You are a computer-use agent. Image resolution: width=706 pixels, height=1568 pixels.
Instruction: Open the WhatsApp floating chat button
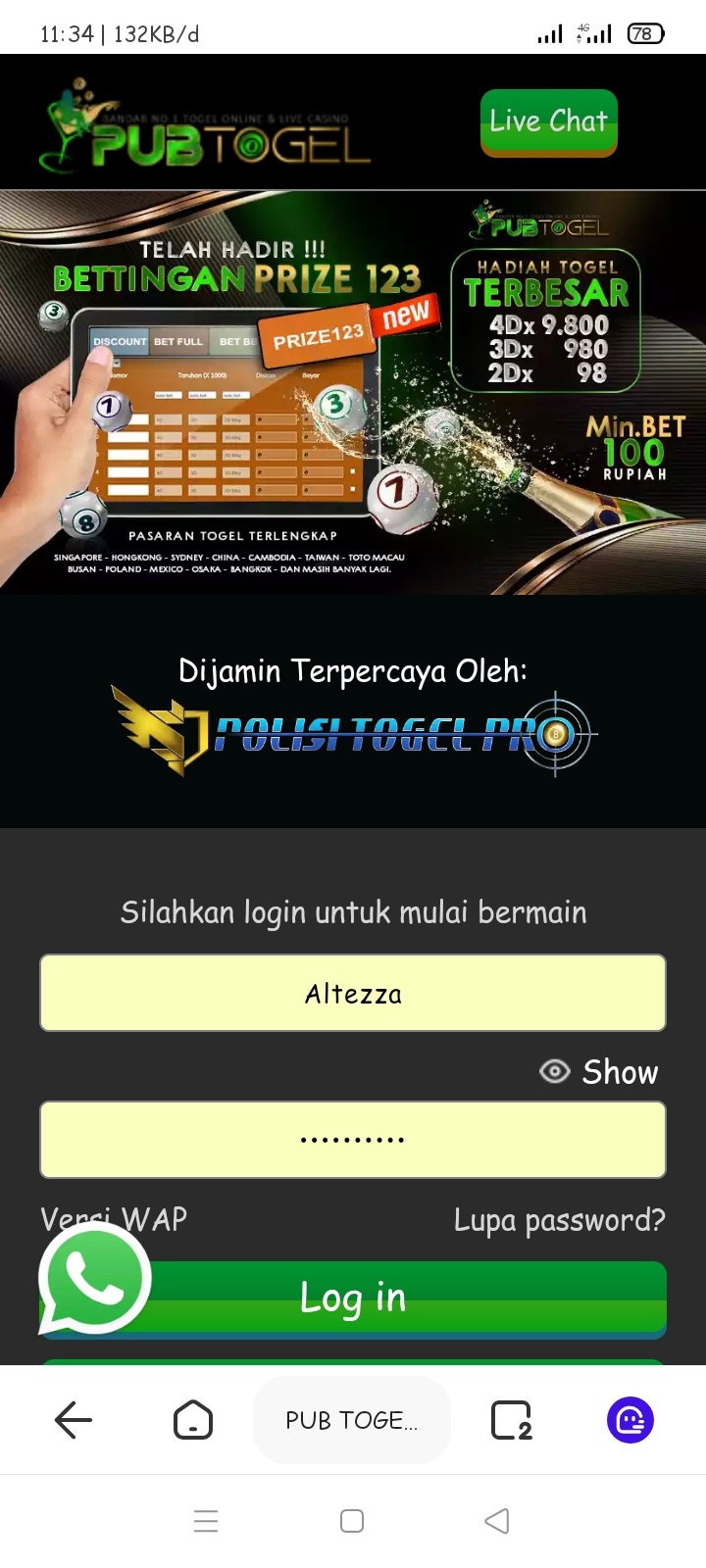pyautogui.click(x=94, y=1279)
